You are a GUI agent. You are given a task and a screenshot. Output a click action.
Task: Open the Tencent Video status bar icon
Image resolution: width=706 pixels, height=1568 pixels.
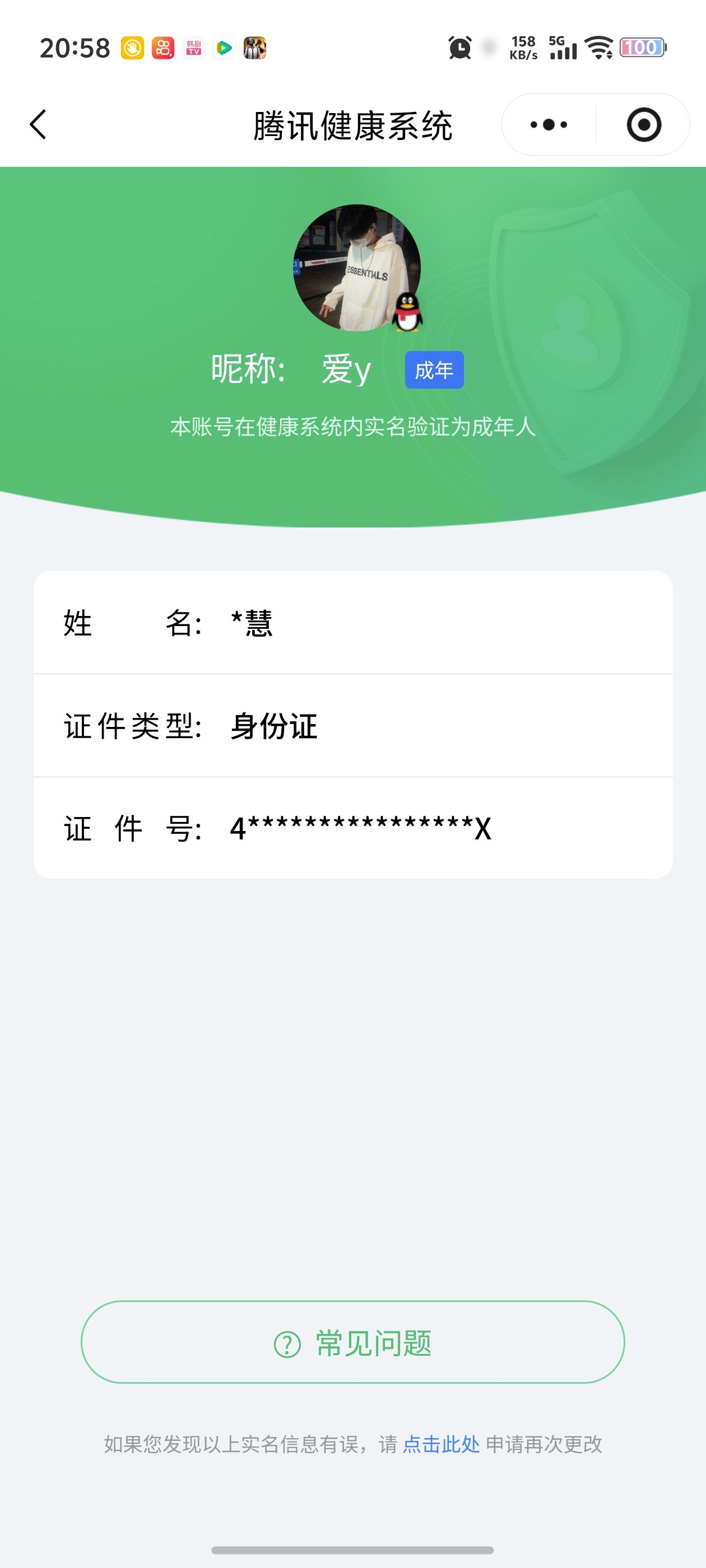click(x=224, y=49)
